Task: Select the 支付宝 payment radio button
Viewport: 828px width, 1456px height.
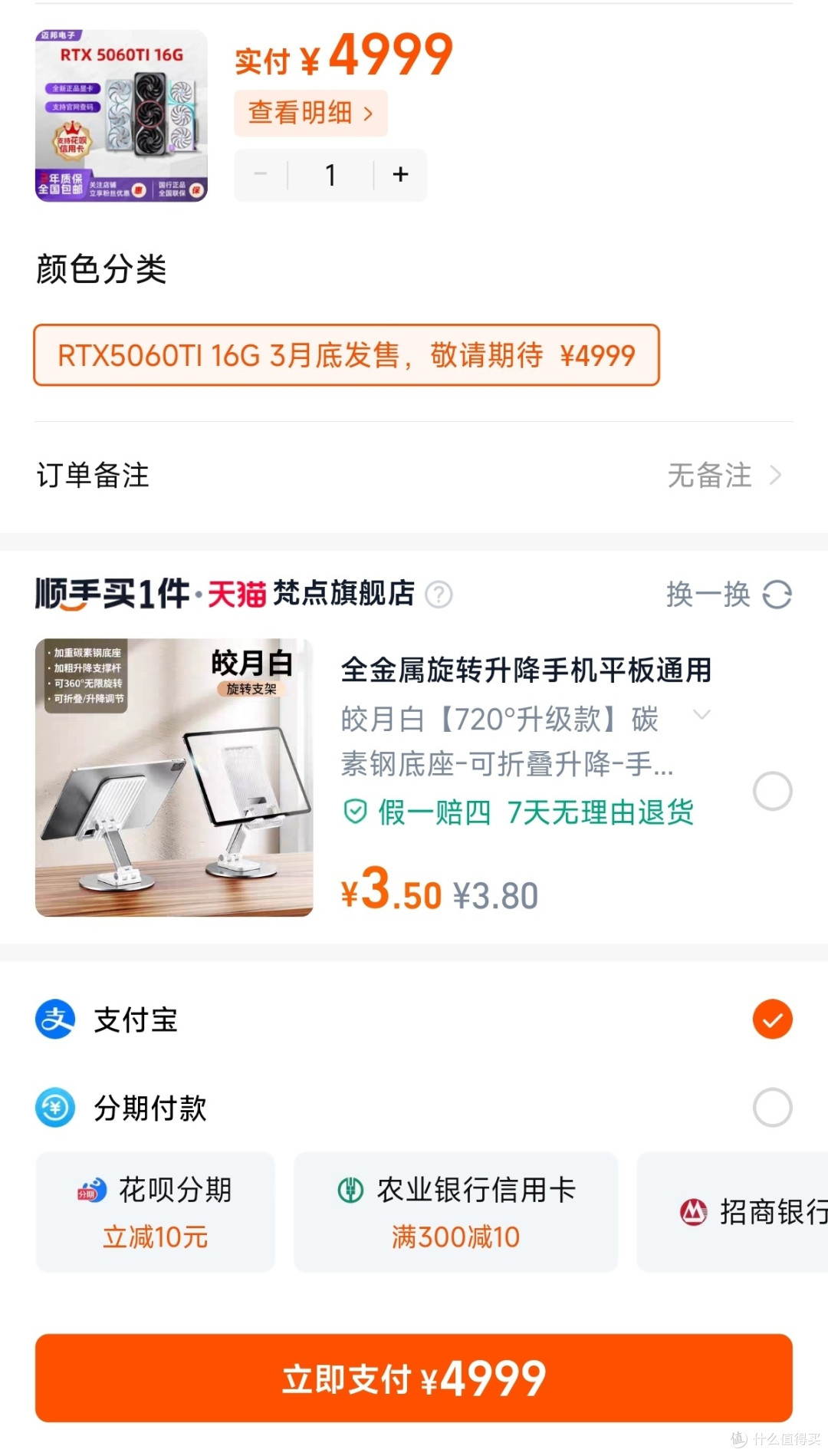Action: (x=772, y=1018)
